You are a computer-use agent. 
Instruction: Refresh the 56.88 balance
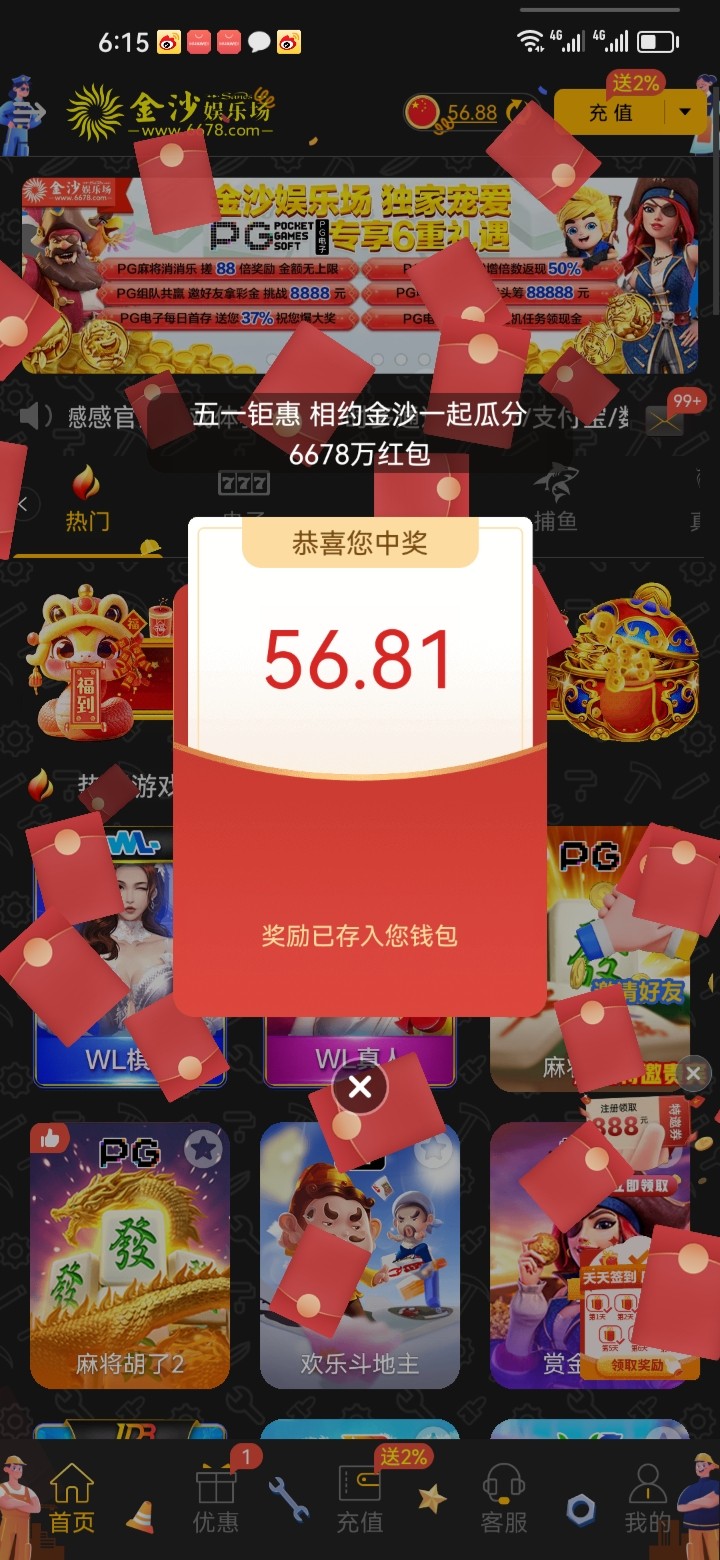(x=519, y=112)
